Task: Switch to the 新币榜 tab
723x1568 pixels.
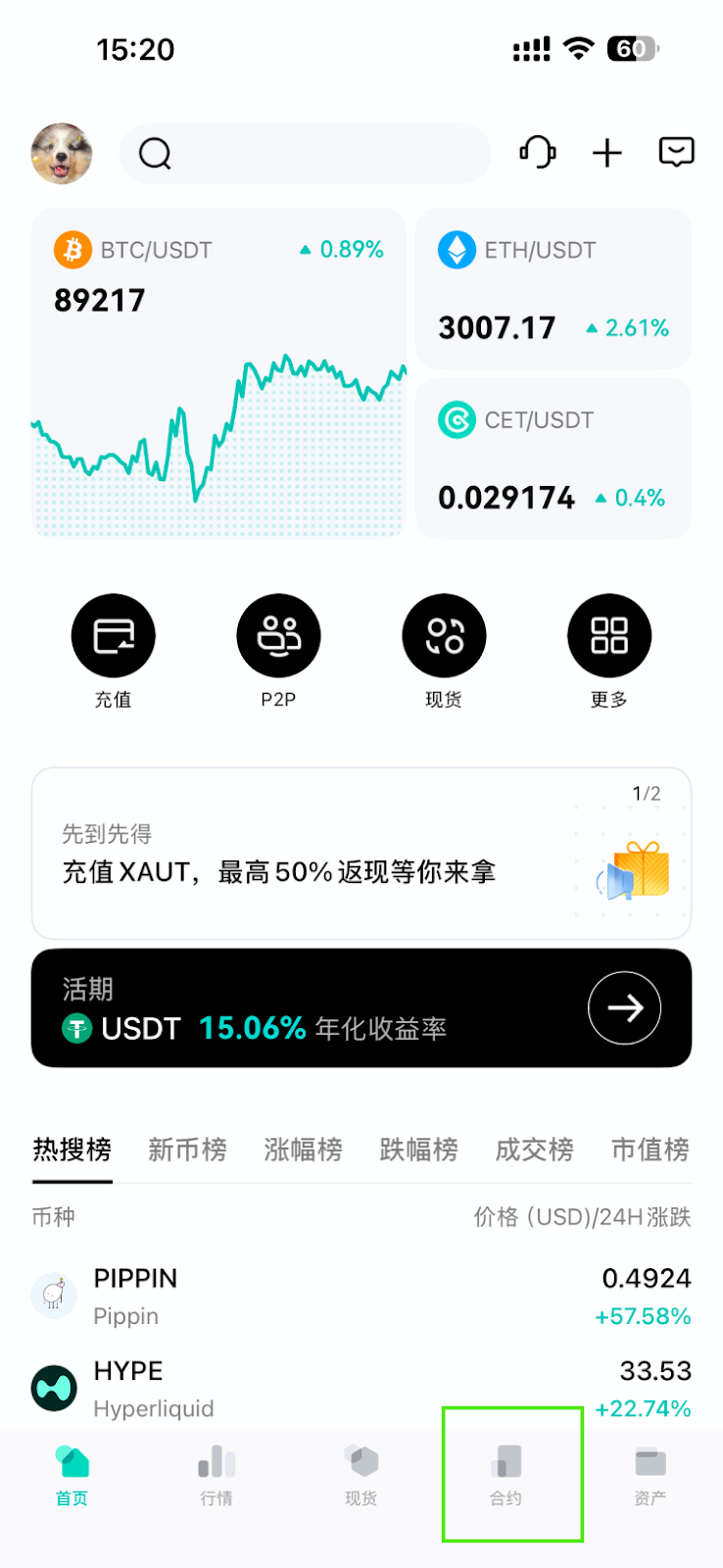Action: (x=187, y=1150)
